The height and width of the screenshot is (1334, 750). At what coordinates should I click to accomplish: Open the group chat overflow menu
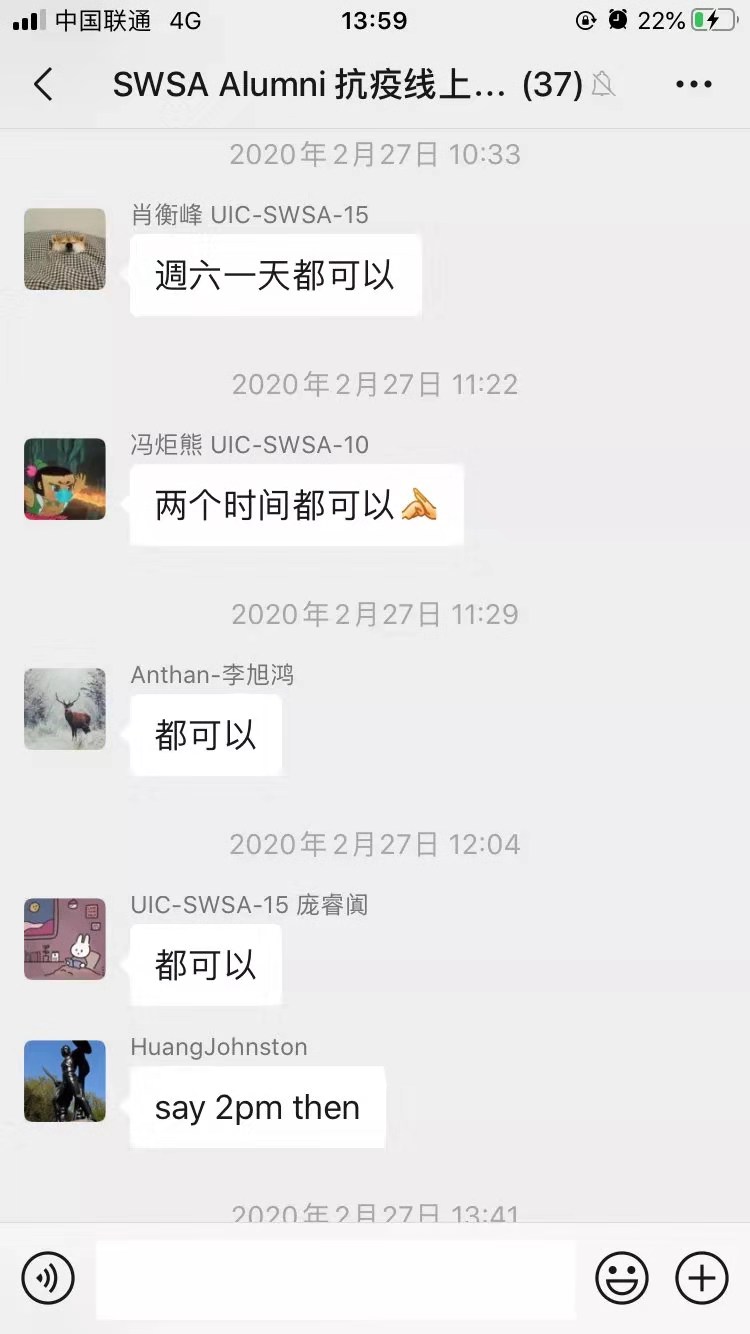(x=693, y=85)
